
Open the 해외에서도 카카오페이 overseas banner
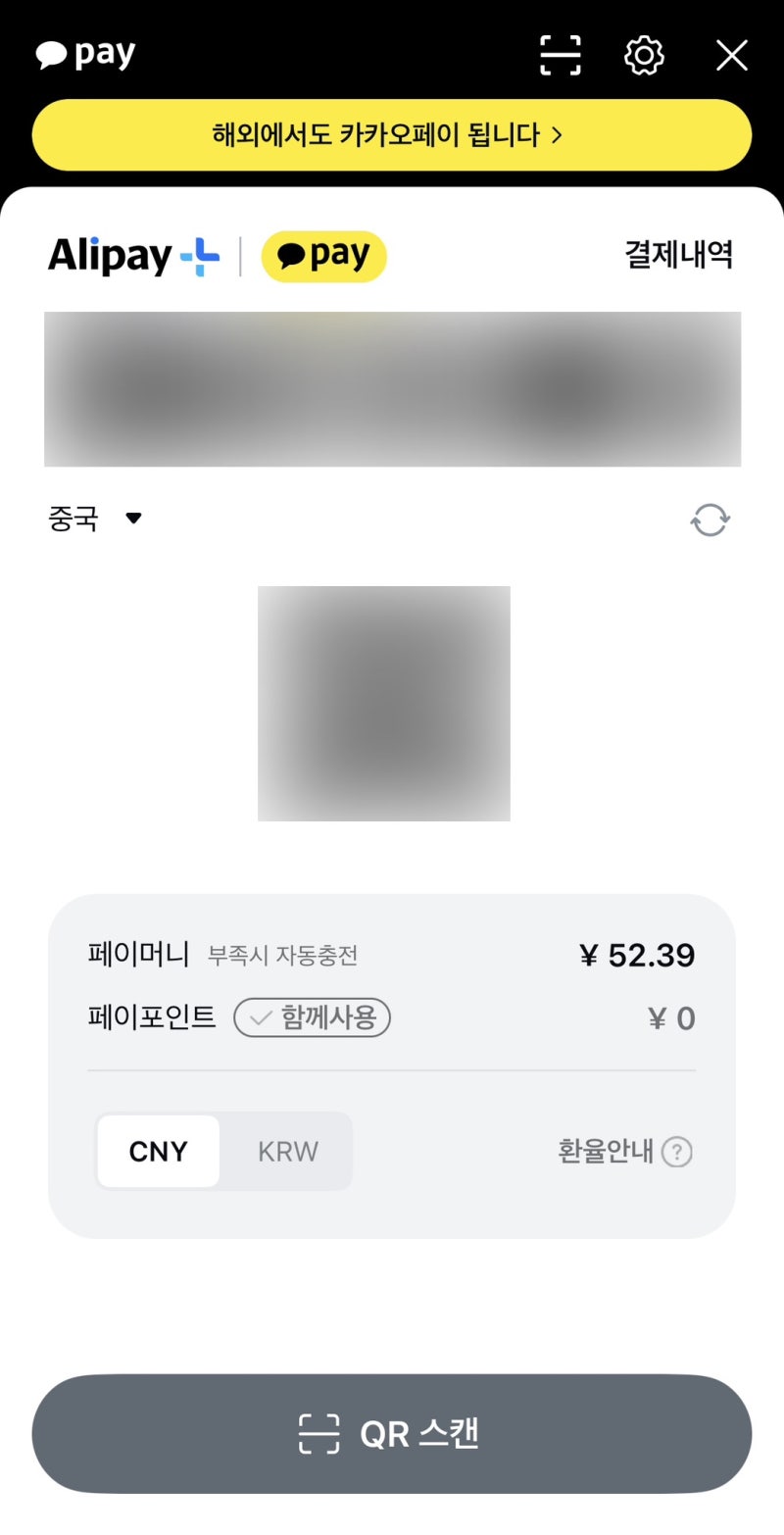click(392, 134)
